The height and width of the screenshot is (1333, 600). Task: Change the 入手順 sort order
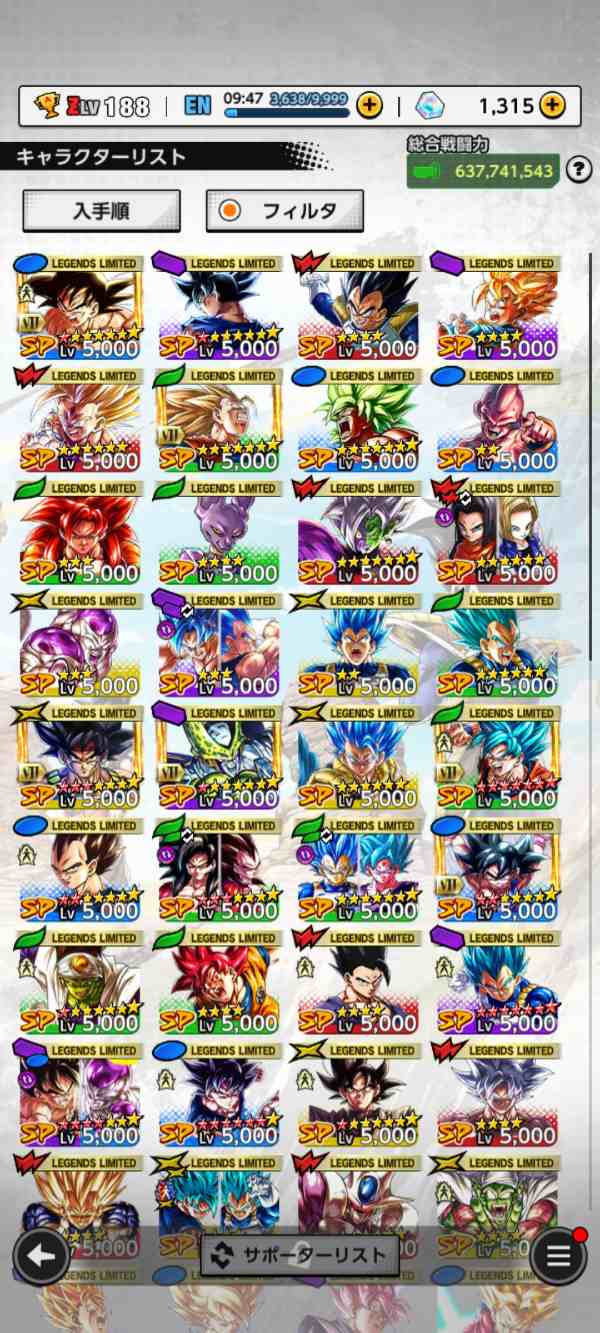tap(101, 211)
